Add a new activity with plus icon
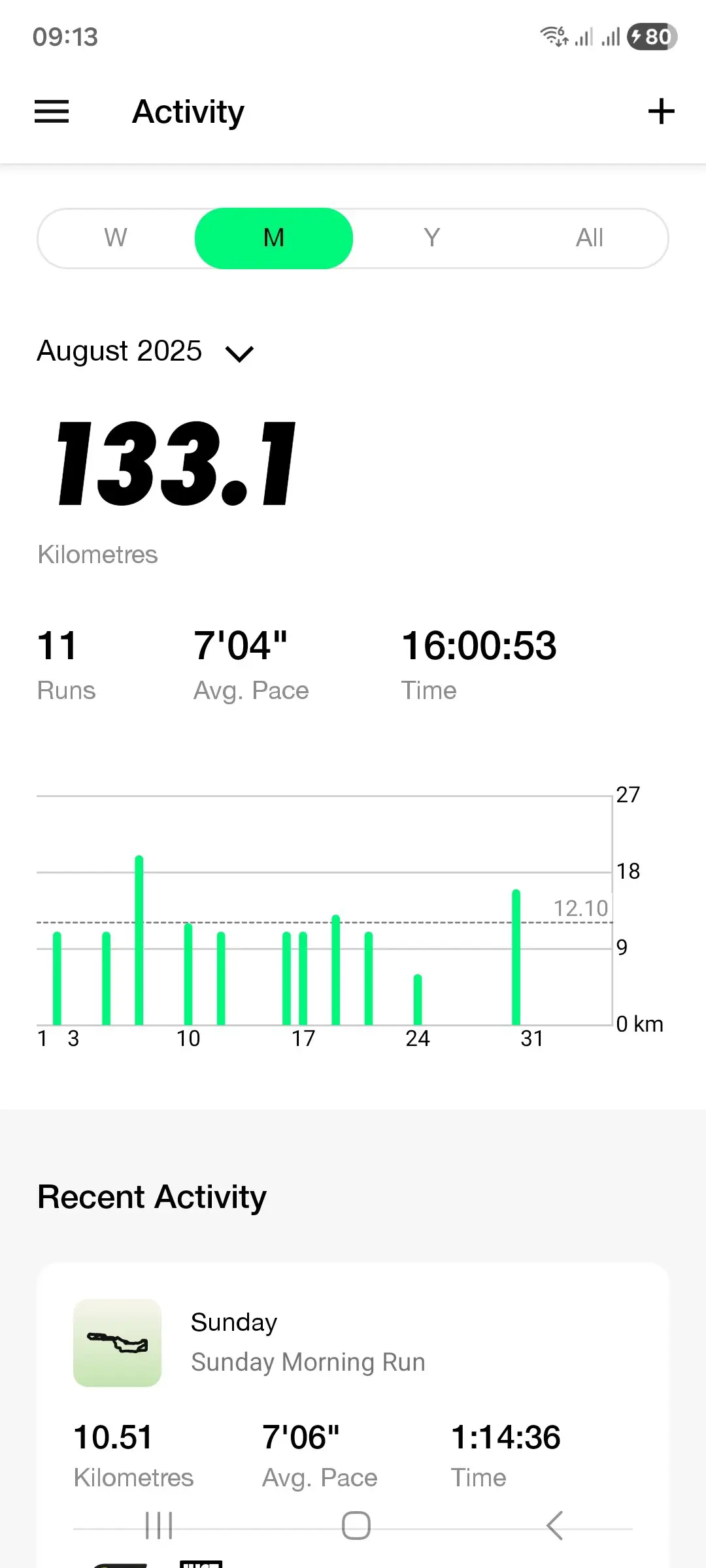The image size is (706, 1568). [x=661, y=111]
